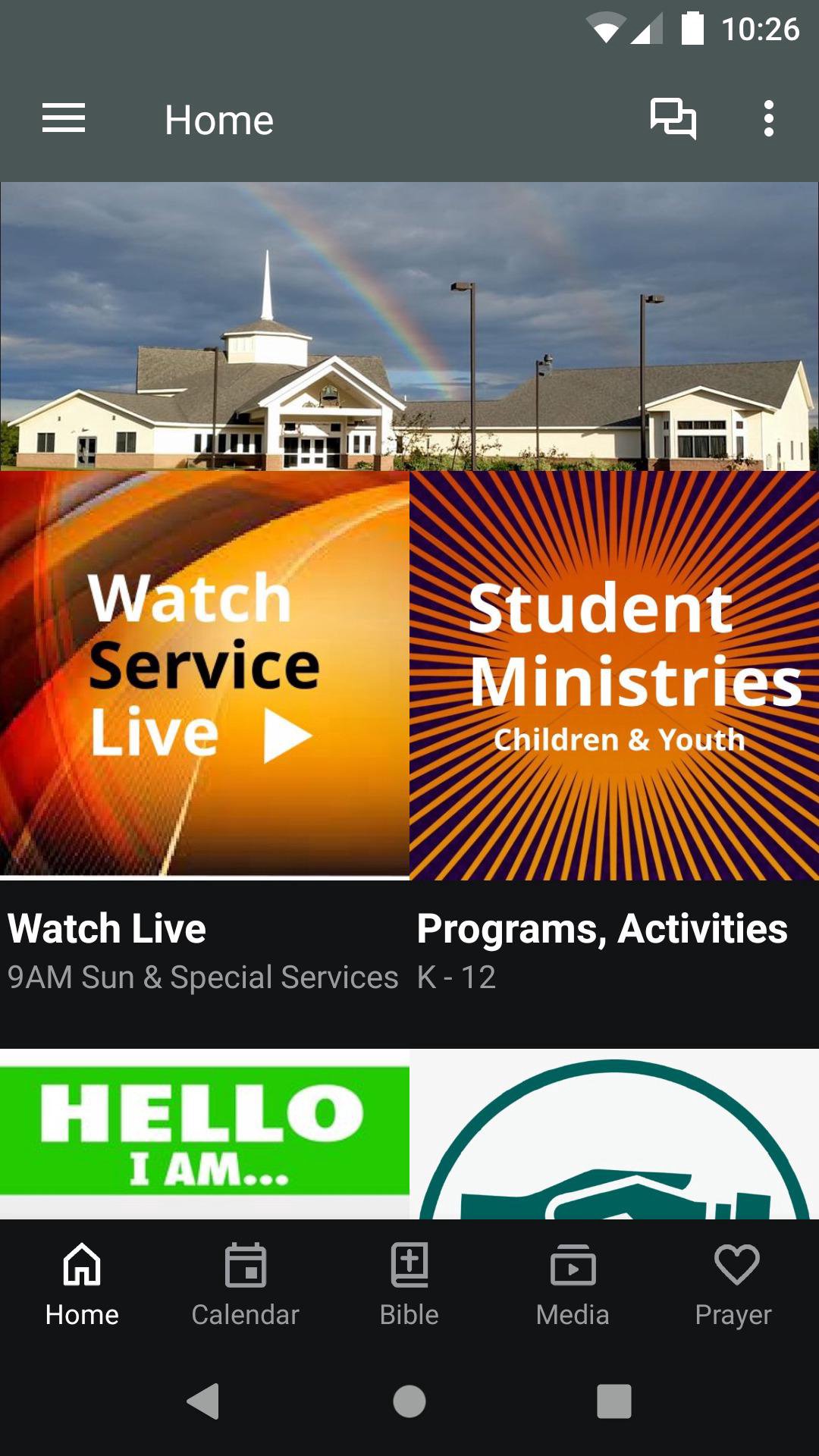The width and height of the screenshot is (819, 1456).
Task: Open the hamburger drawer menu
Action: click(64, 119)
